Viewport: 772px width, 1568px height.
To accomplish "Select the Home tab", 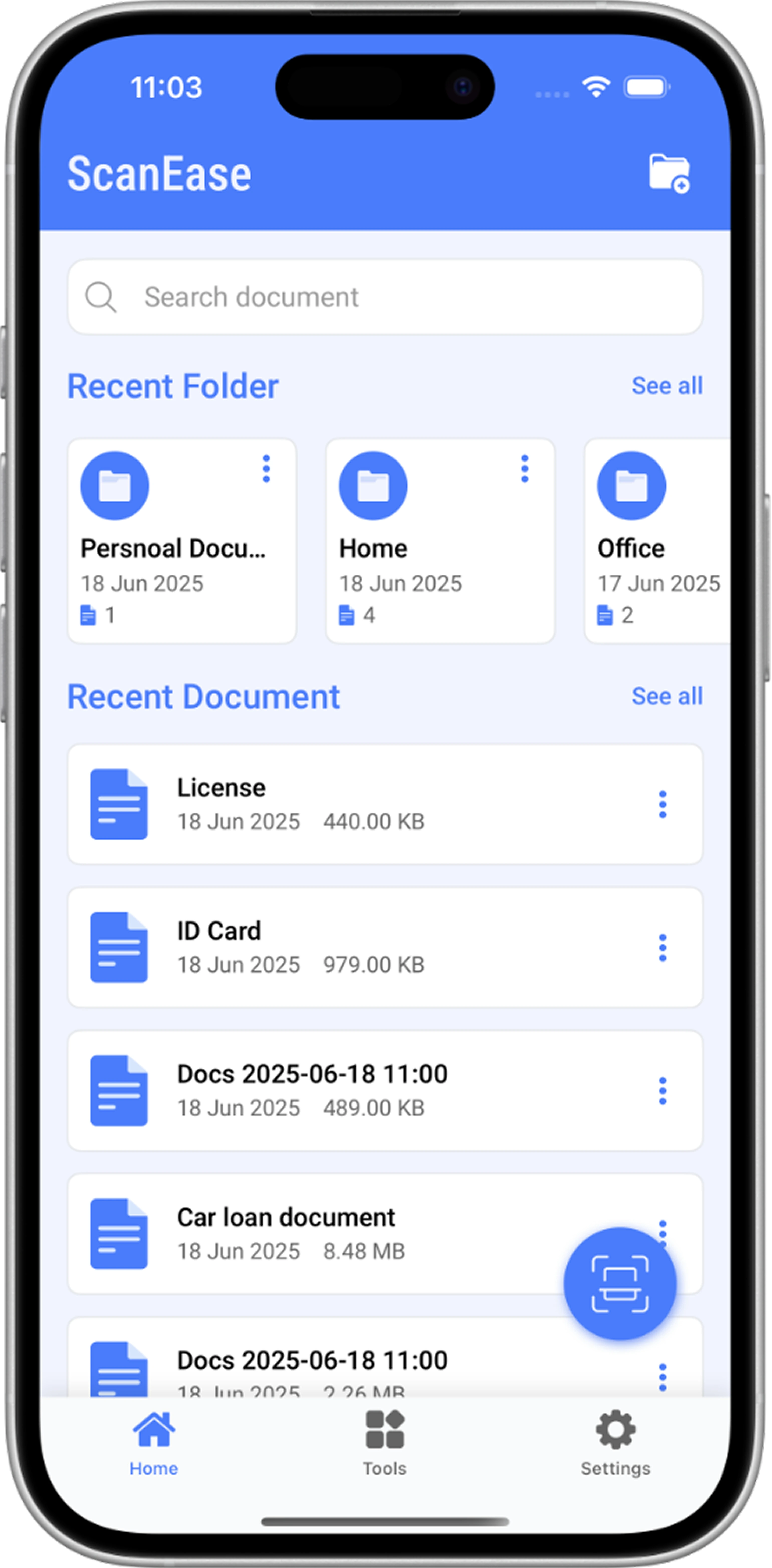I will click(x=154, y=1443).
